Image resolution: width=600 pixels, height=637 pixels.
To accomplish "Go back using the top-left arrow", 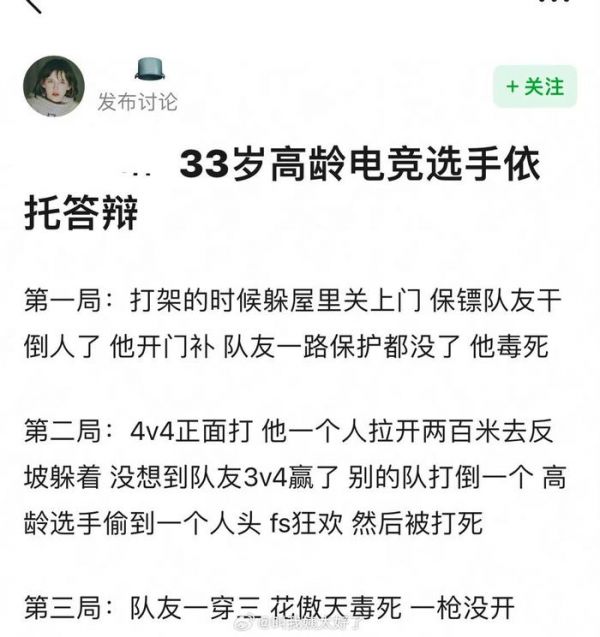I will pos(32,6).
